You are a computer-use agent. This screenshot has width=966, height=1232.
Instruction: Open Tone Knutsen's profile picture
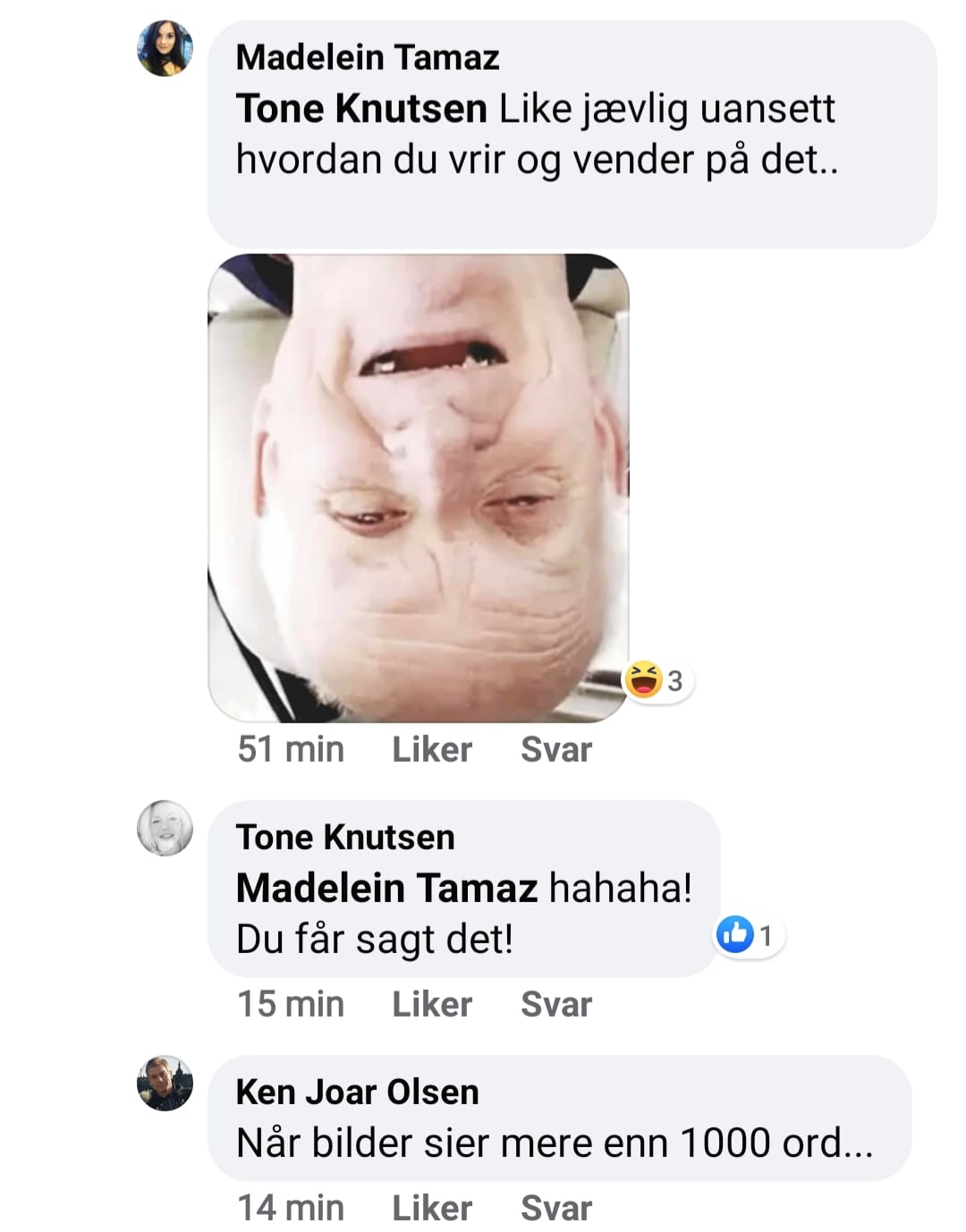click(x=165, y=828)
